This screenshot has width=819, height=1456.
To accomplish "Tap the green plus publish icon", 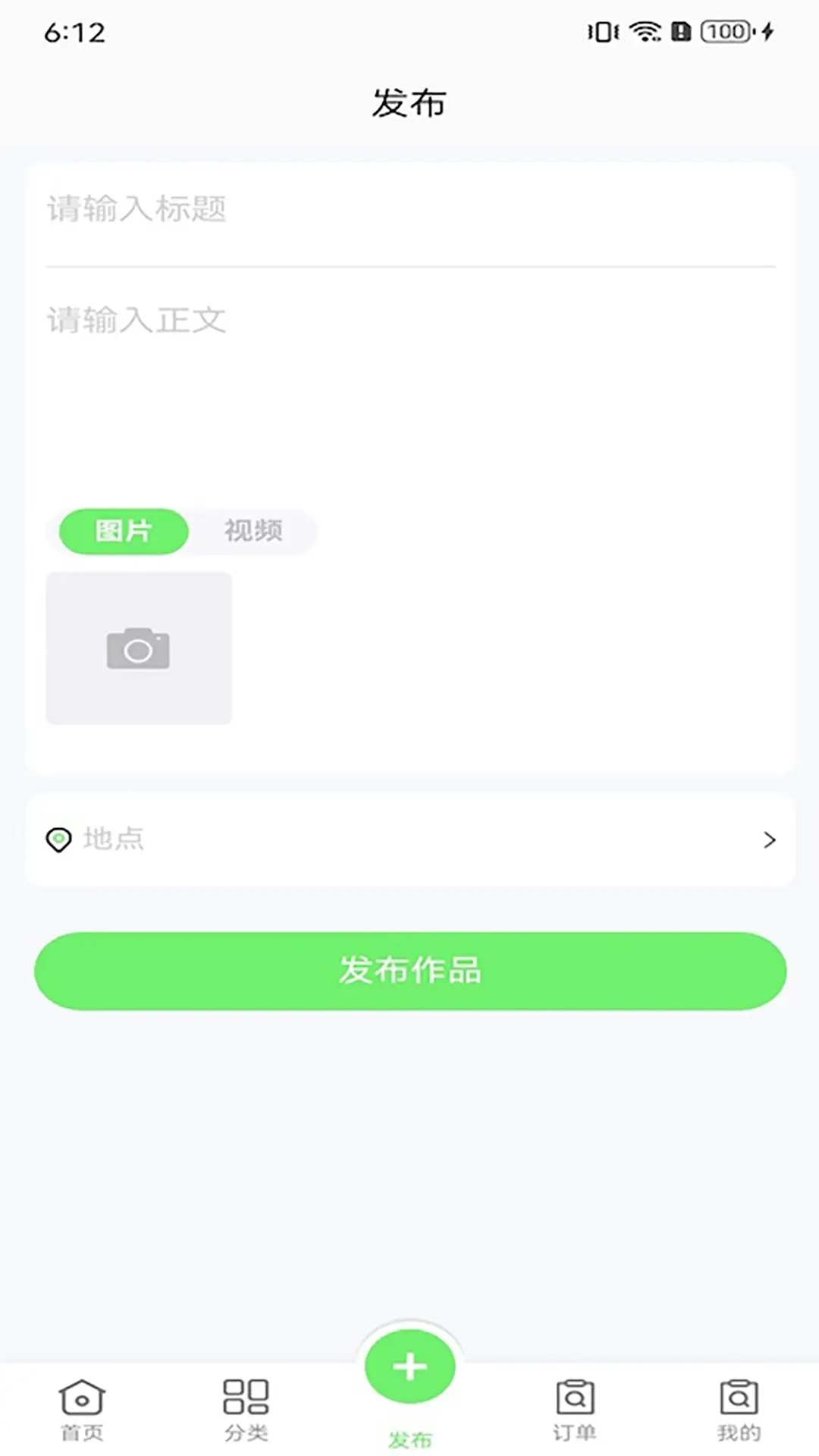I will point(409,1365).
